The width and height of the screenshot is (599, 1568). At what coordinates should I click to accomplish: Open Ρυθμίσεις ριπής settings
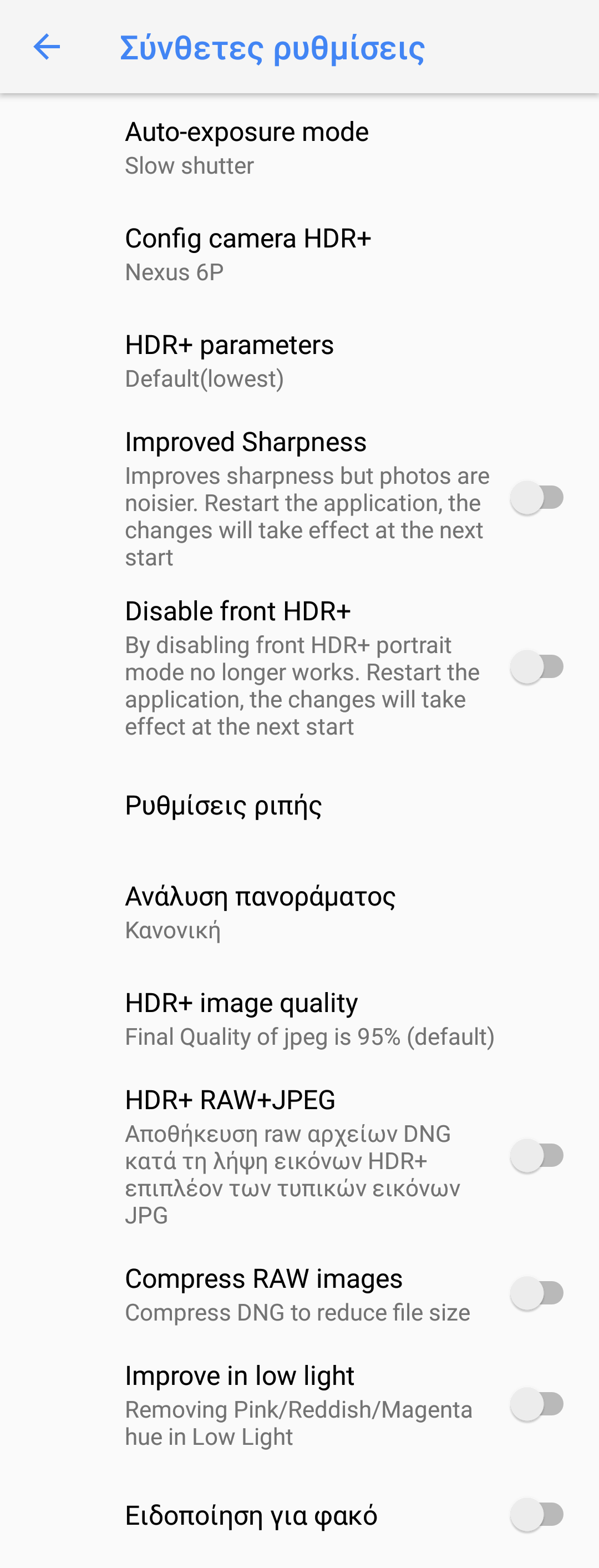tap(224, 805)
